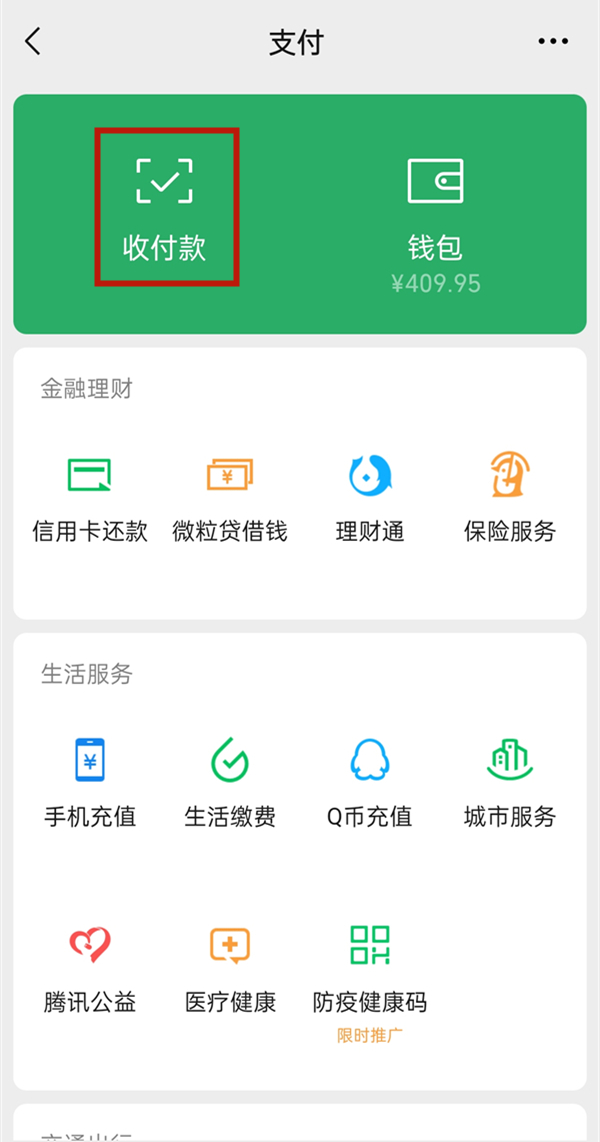Open the three-dot overflow menu

553,42
